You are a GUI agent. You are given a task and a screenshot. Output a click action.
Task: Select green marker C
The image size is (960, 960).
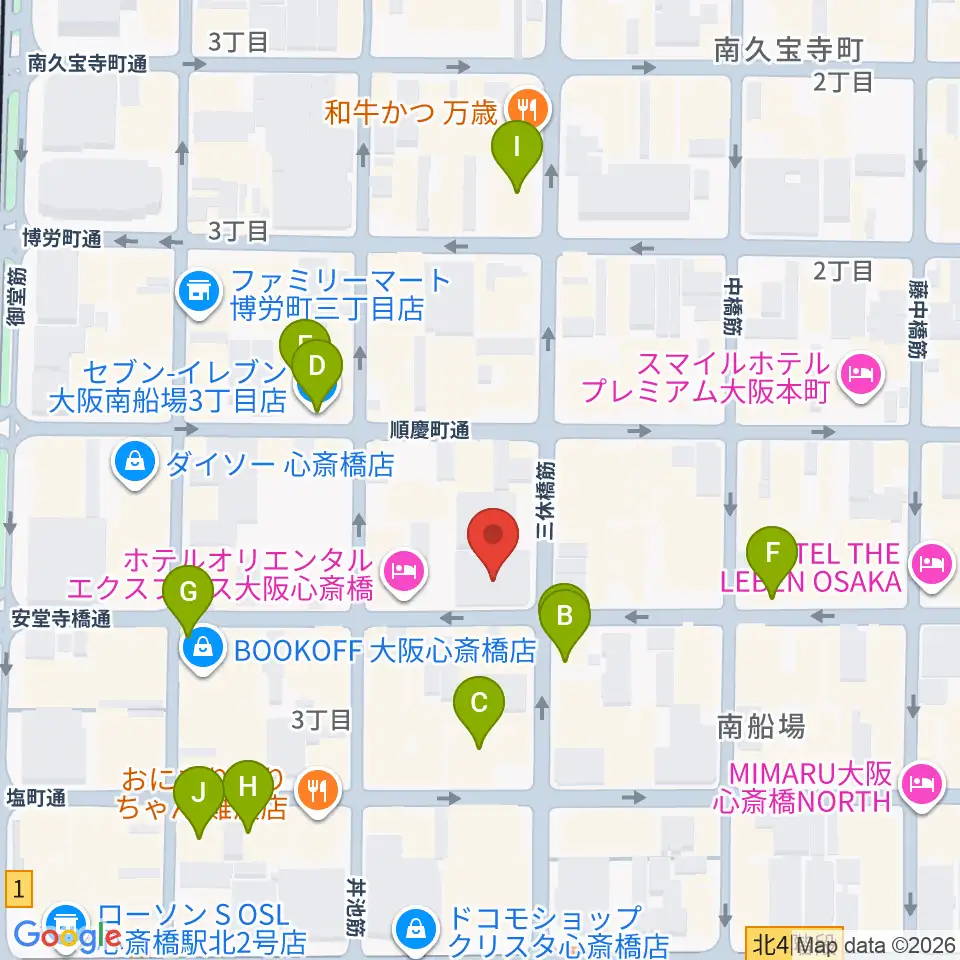[479, 708]
